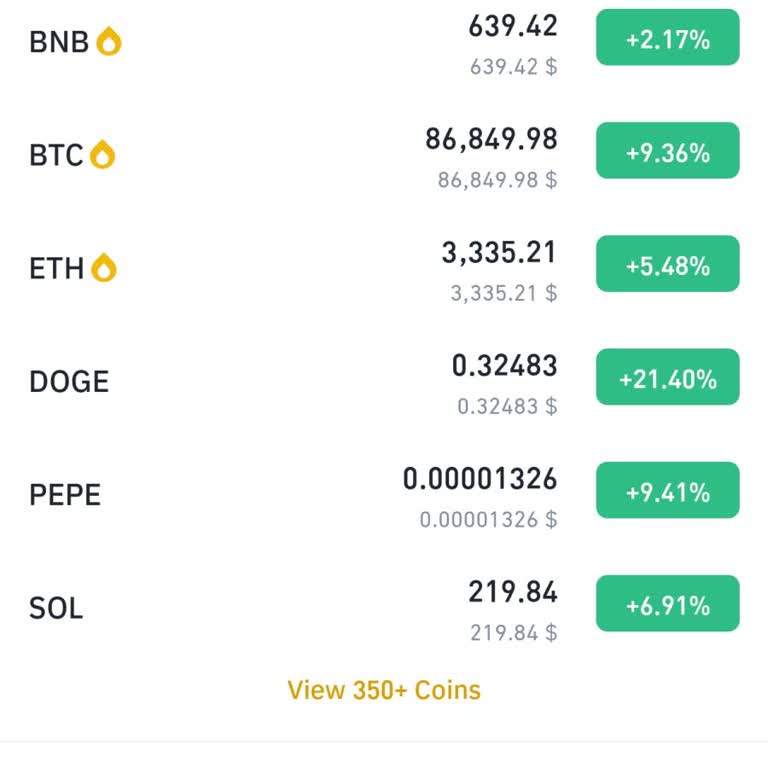Tap the View 350+ Coins link

(384, 690)
